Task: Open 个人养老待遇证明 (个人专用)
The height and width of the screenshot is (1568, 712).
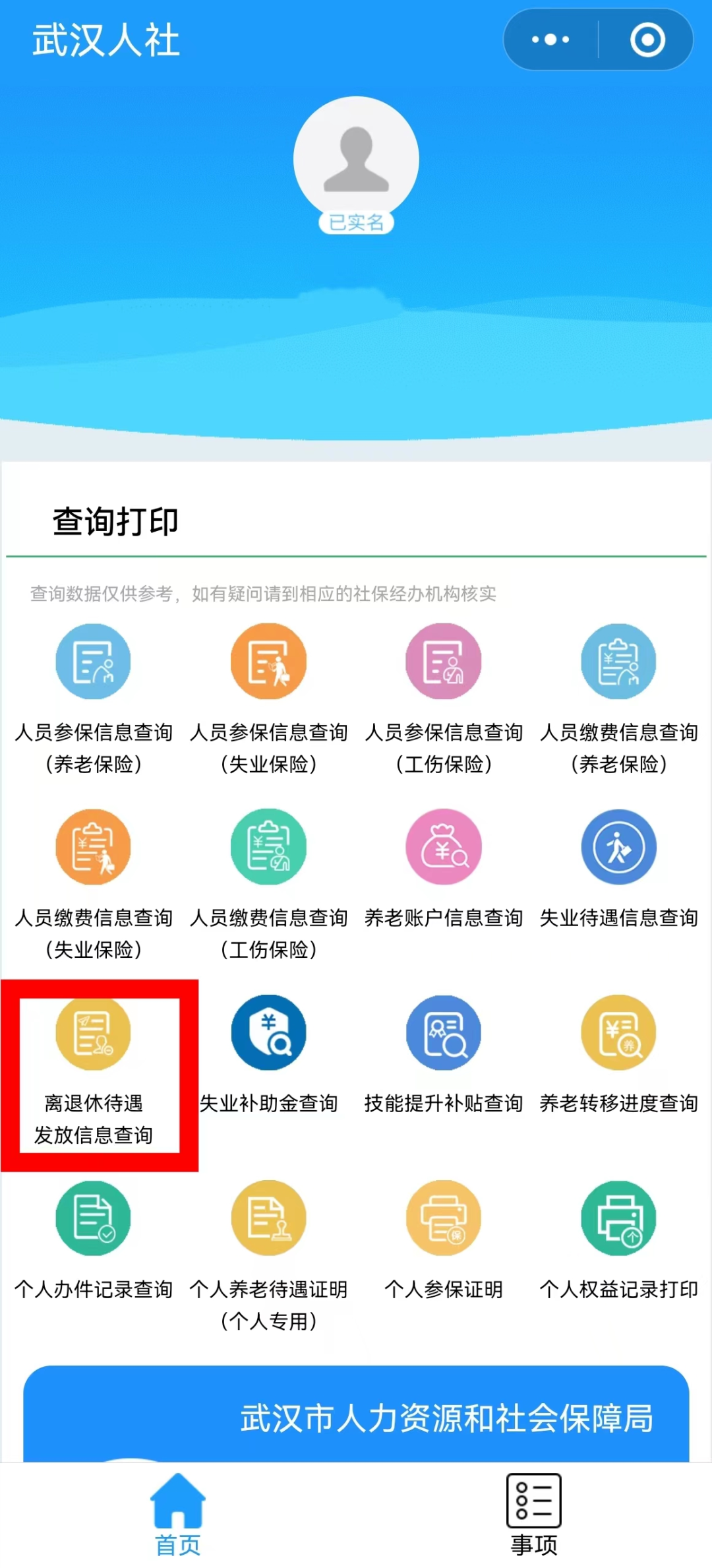Action: pos(268,1218)
